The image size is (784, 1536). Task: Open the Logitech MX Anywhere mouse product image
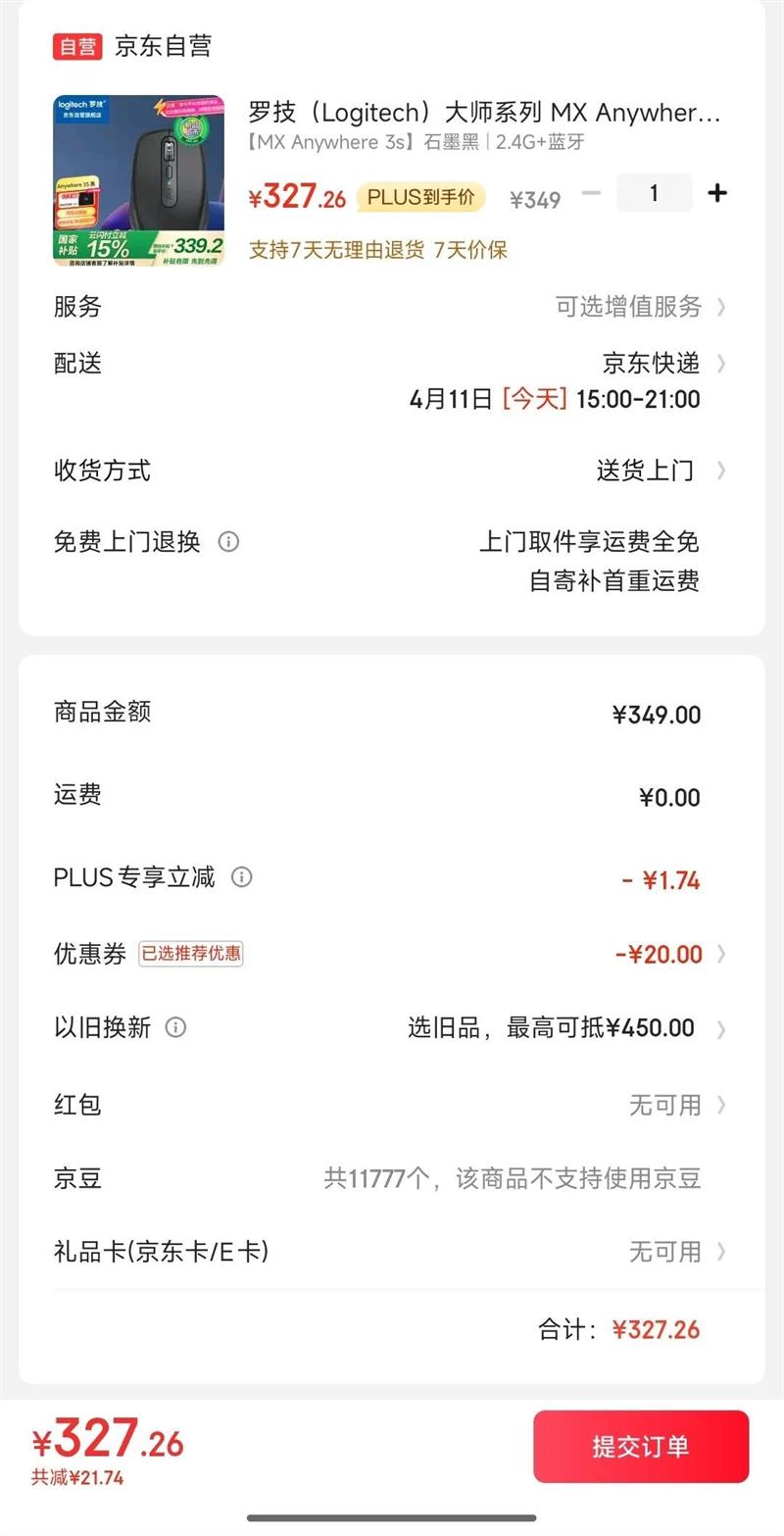coord(138,181)
